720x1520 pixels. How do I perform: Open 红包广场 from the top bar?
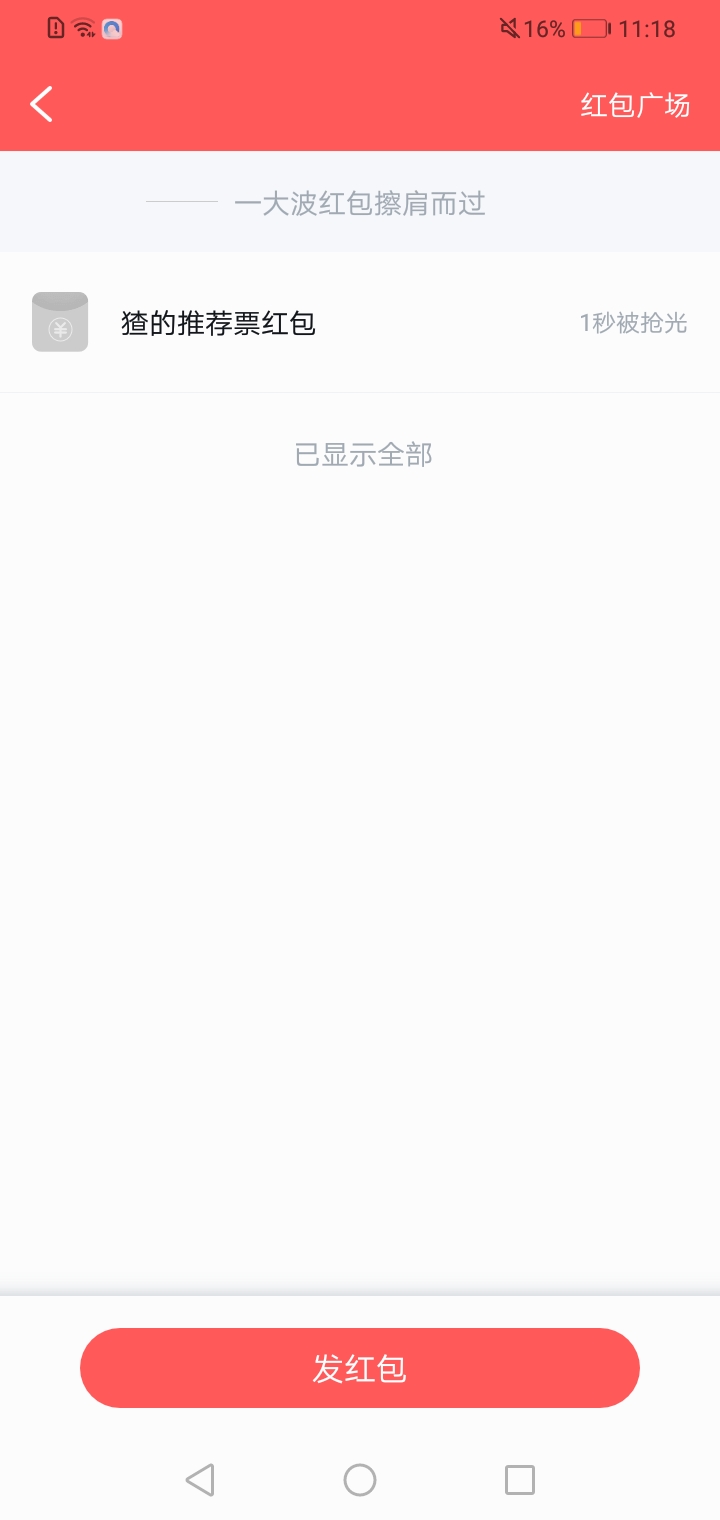(x=635, y=105)
